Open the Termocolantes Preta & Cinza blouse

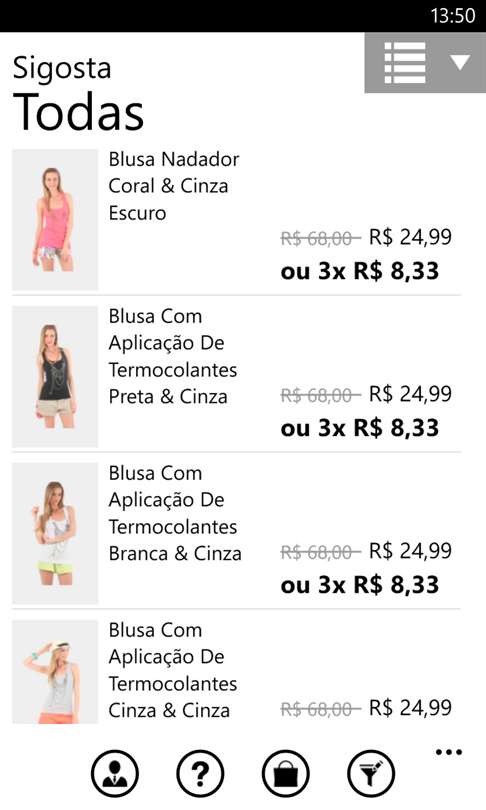coord(236,377)
